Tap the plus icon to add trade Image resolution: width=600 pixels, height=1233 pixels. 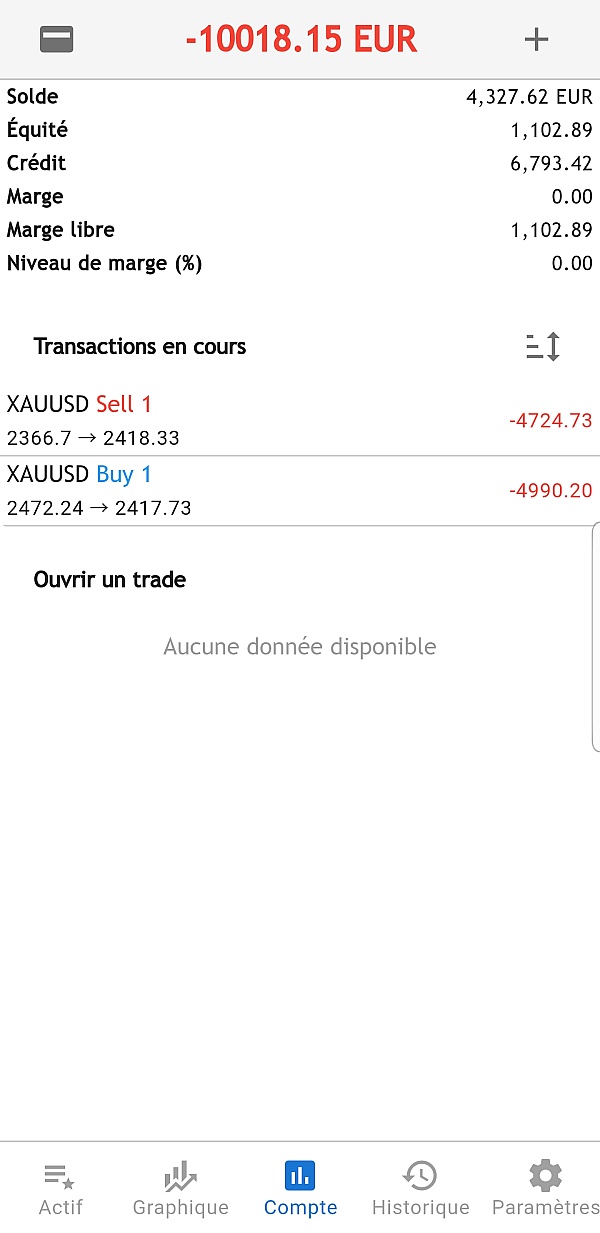click(x=537, y=39)
